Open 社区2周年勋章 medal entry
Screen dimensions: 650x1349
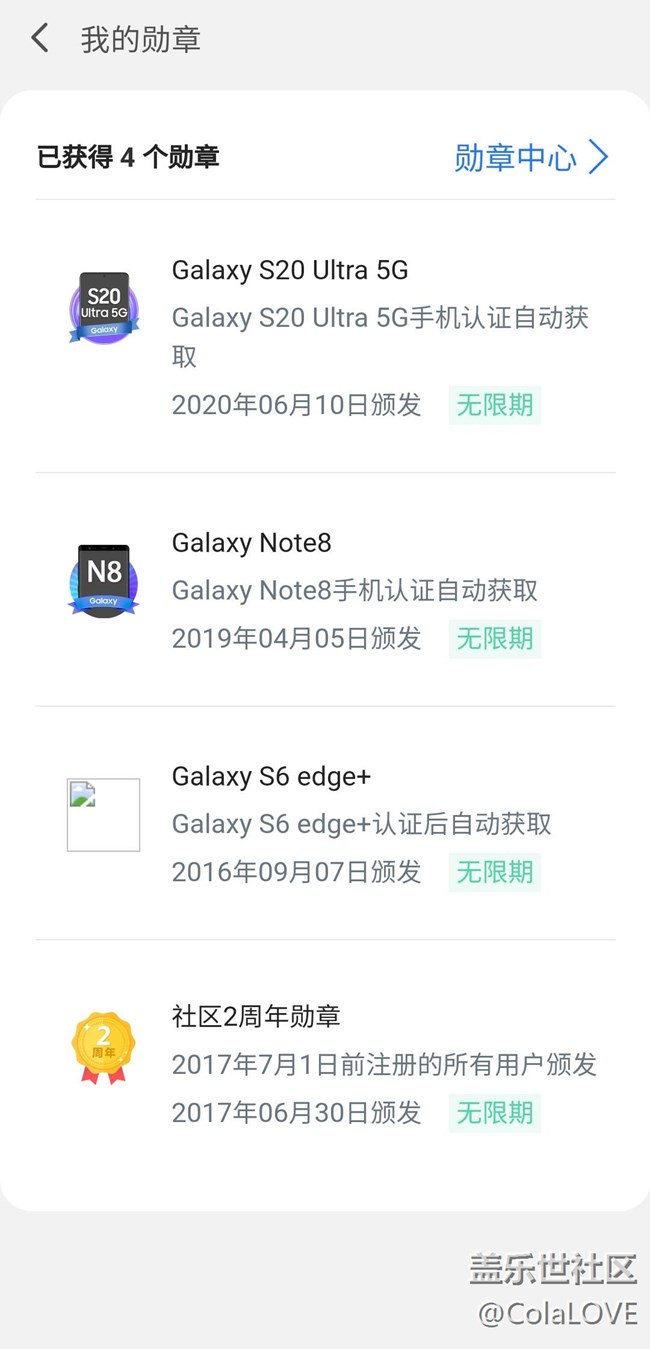[325, 1062]
